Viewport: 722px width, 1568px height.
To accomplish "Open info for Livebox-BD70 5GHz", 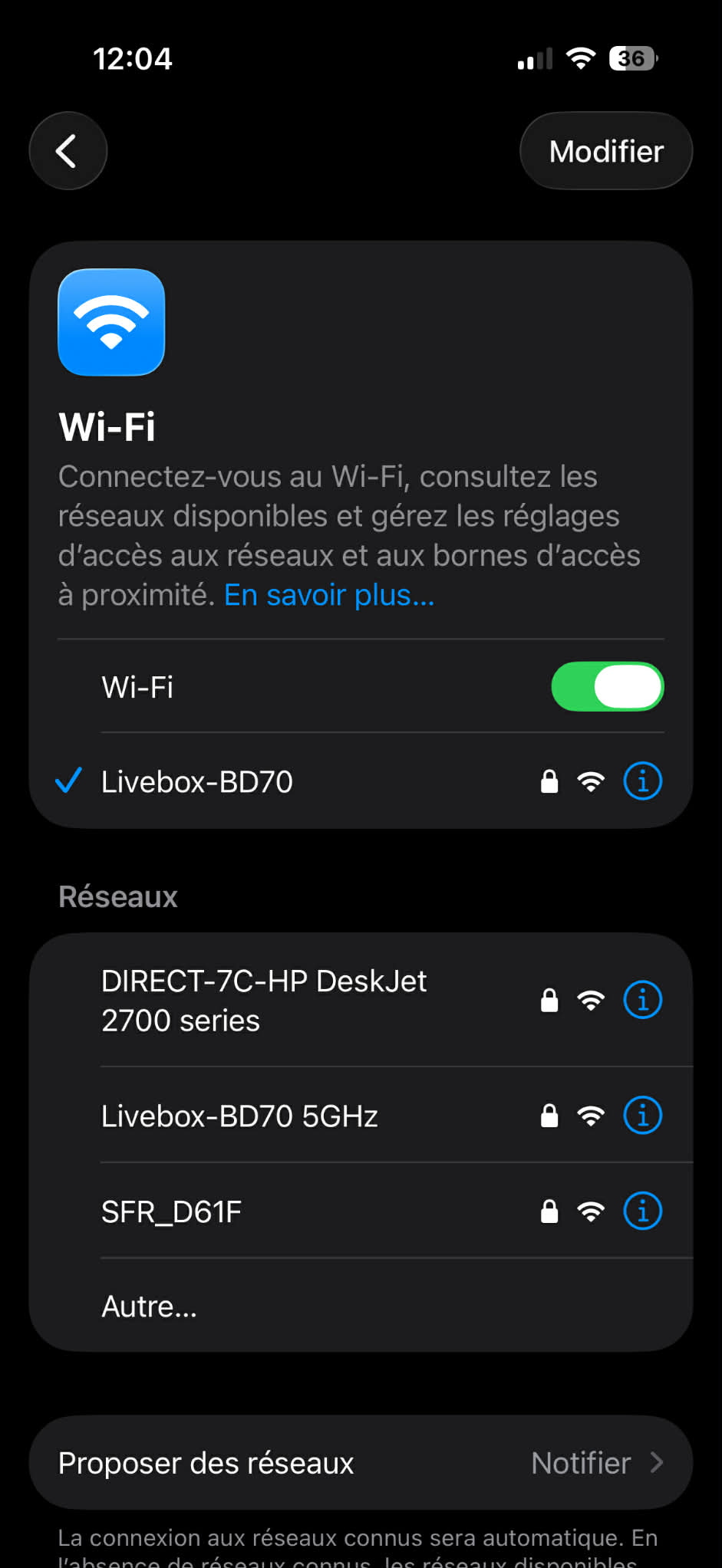I will (642, 1116).
